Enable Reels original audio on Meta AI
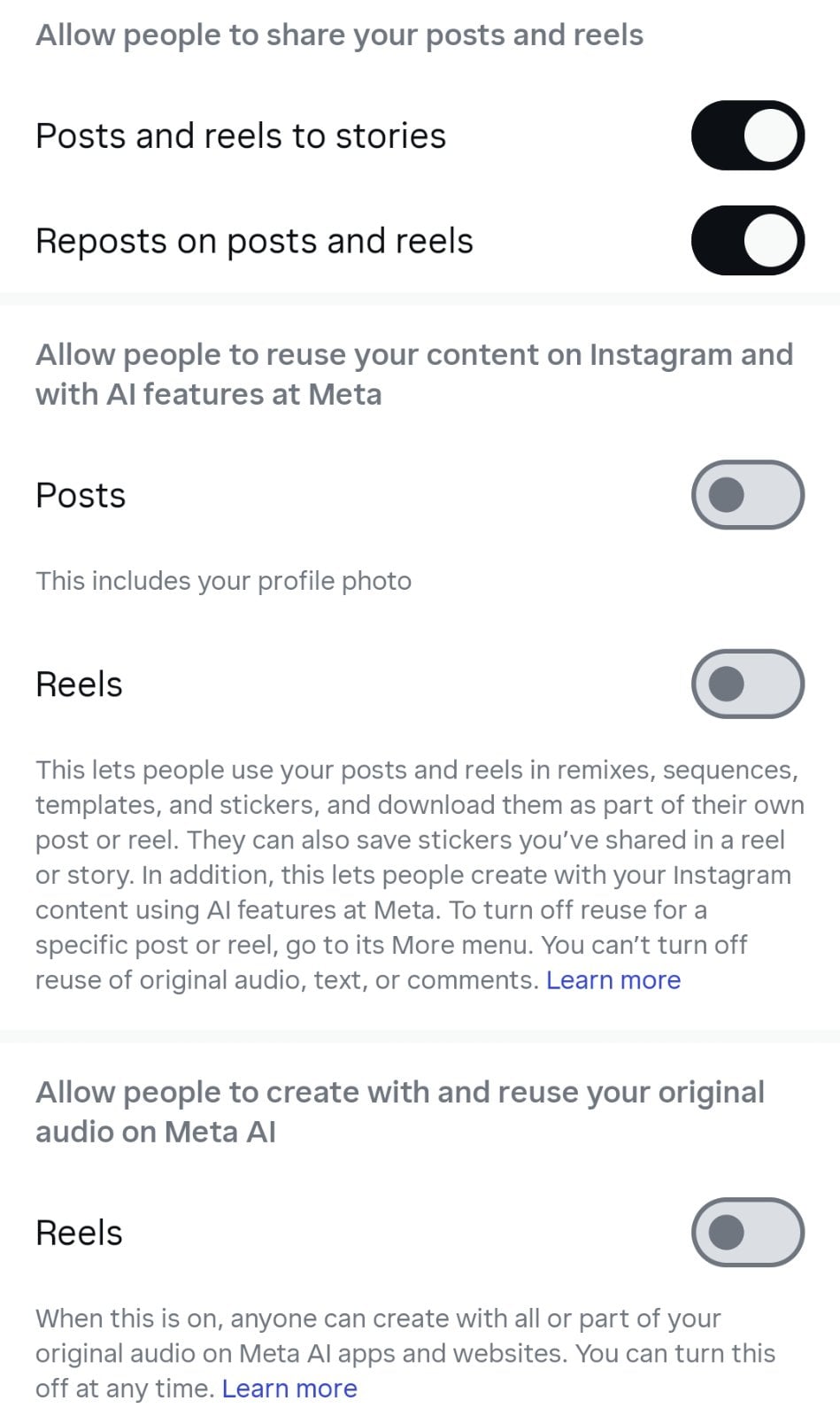840x1416 pixels. (x=747, y=1233)
